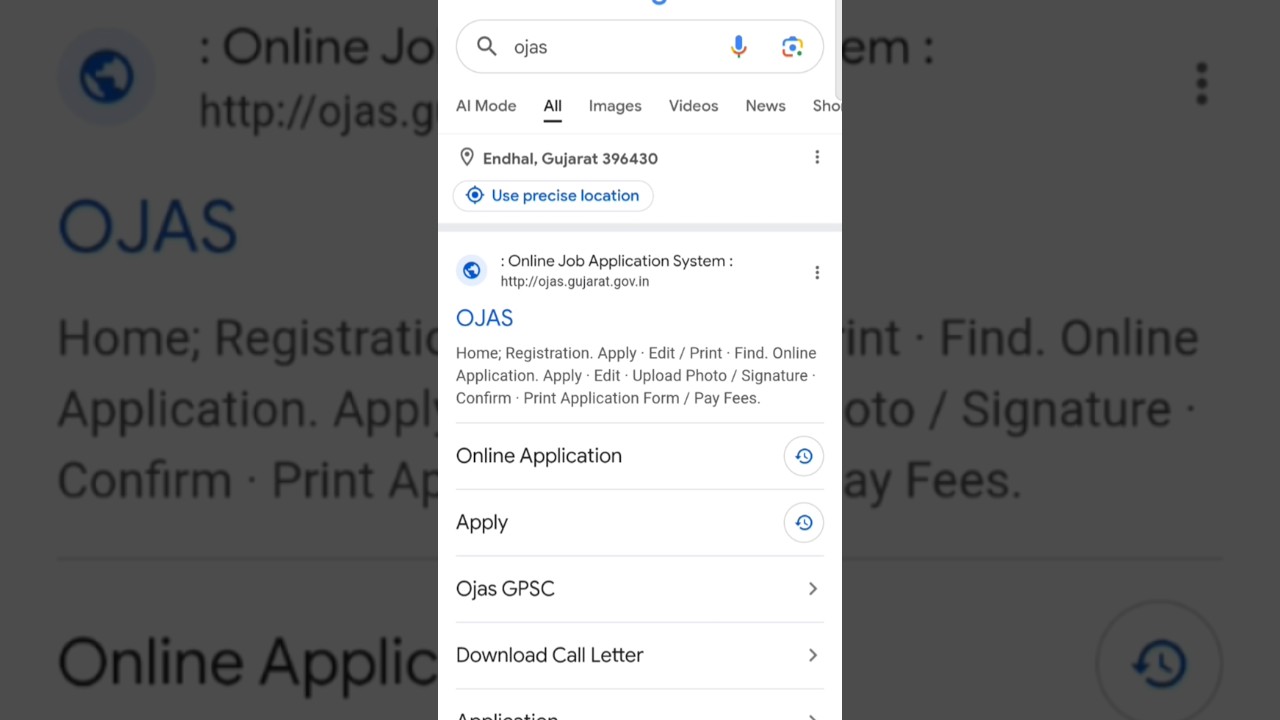This screenshot has height=720, width=1280.
Task: Switch to the News tab
Action: click(765, 106)
